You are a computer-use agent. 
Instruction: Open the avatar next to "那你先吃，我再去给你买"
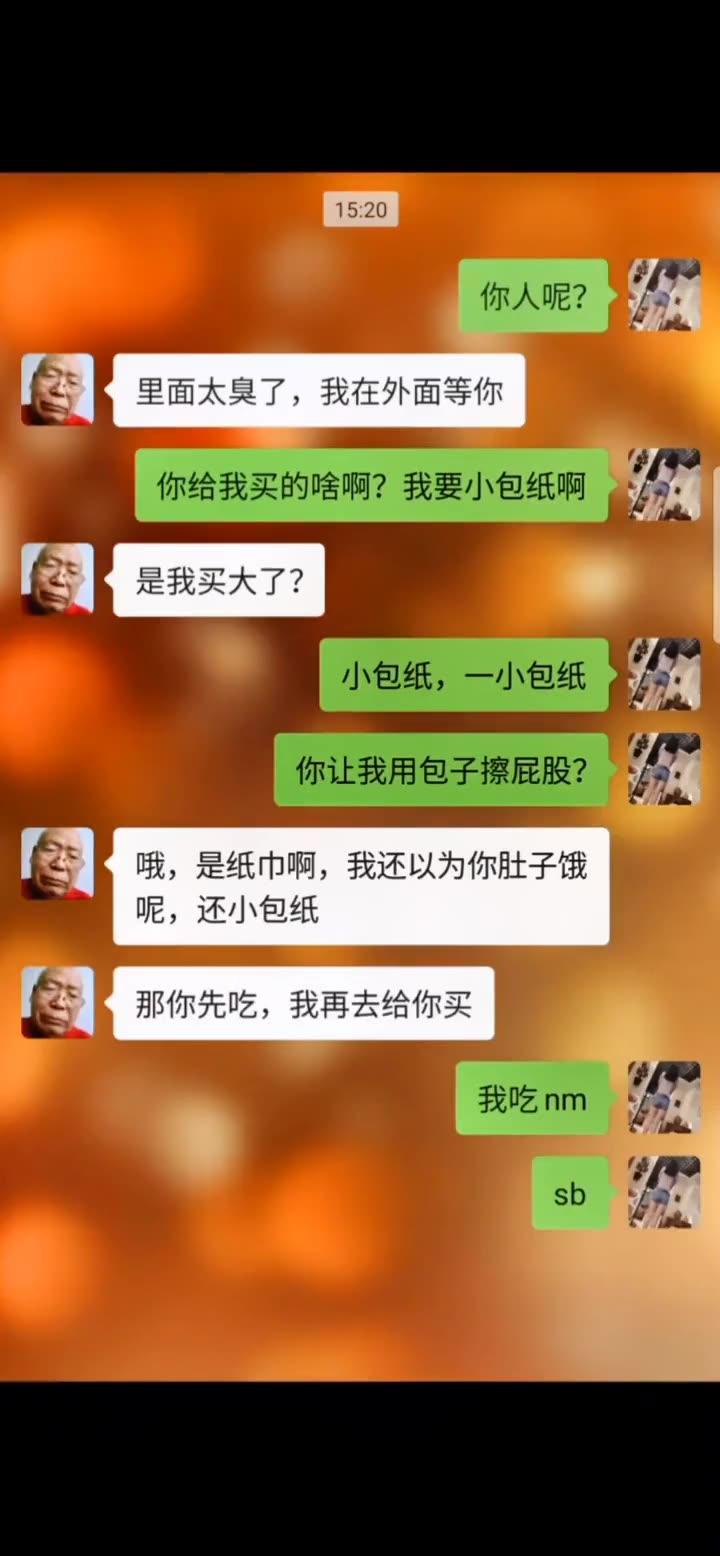coord(57,1003)
